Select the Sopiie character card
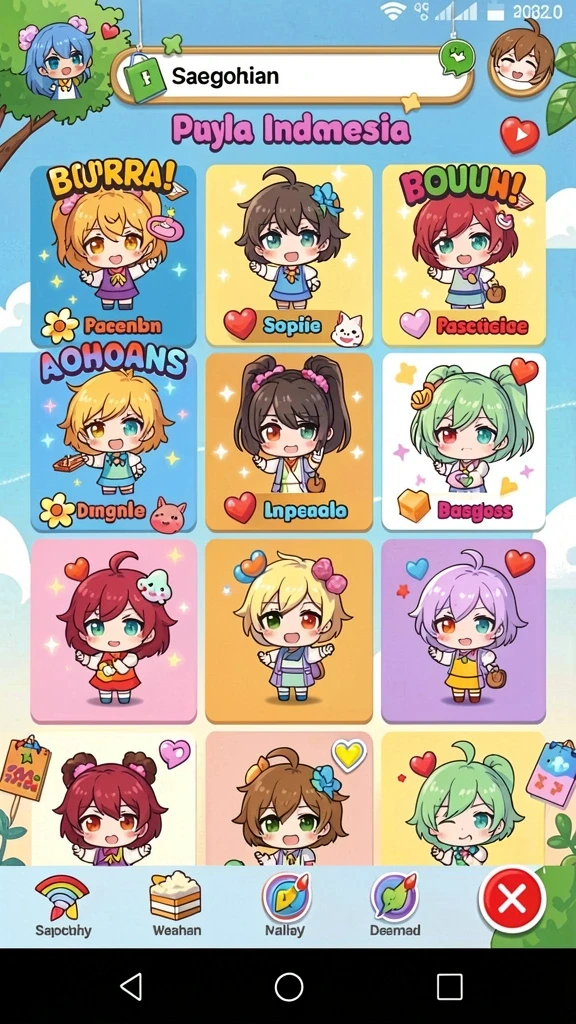The width and height of the screenshot is (576, 1024). point(289,255)
